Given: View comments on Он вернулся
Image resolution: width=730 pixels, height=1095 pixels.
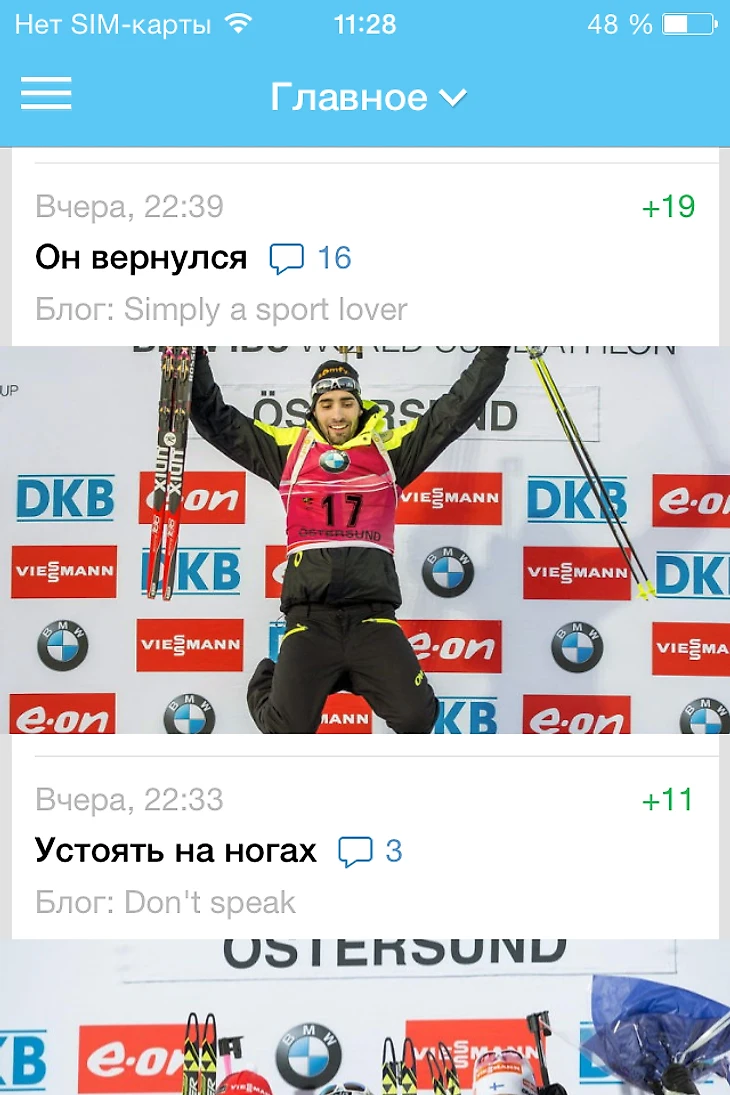Looking at the screenshot, I should coord(310,259).
